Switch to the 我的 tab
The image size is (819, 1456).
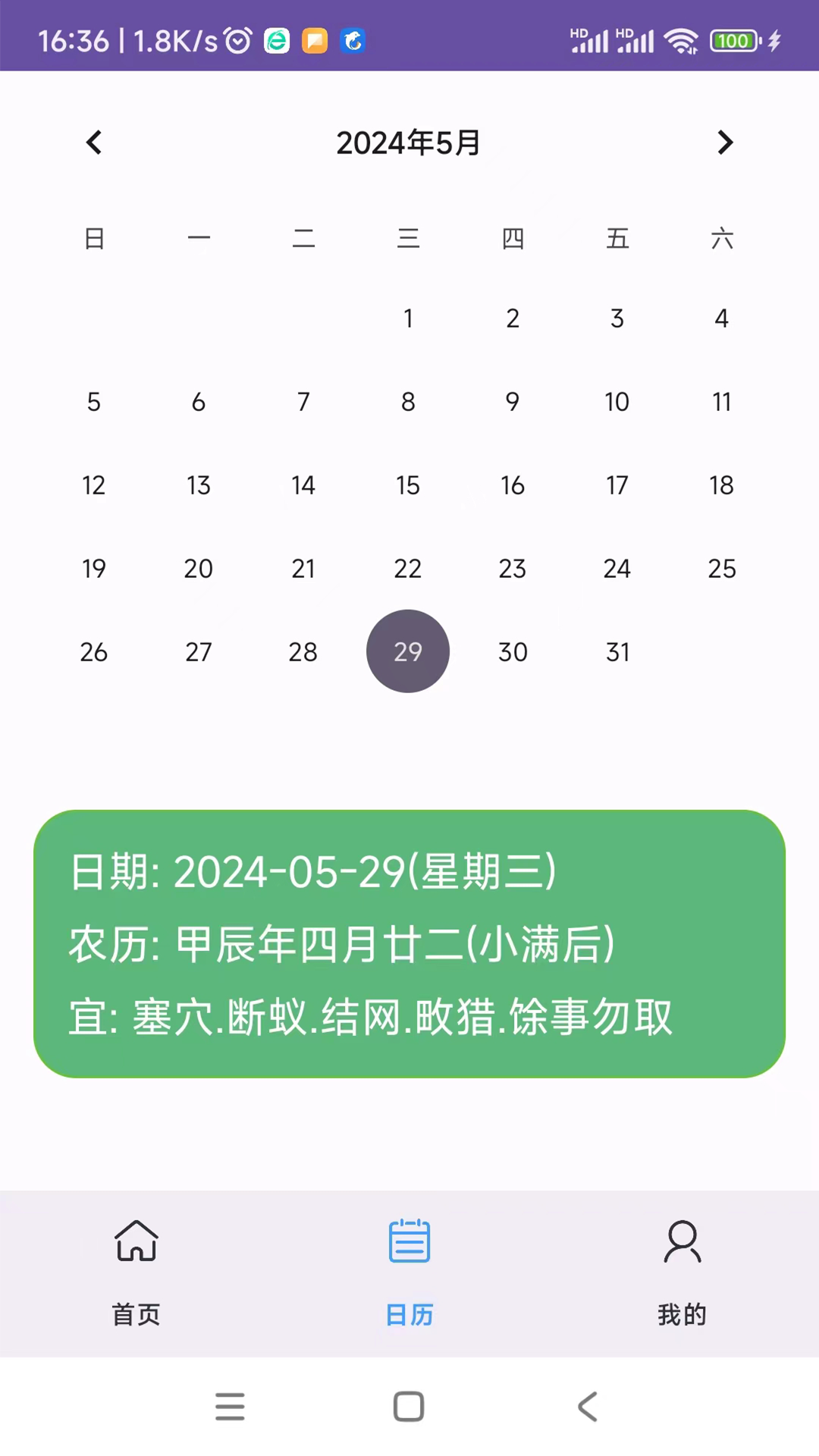682,1273
